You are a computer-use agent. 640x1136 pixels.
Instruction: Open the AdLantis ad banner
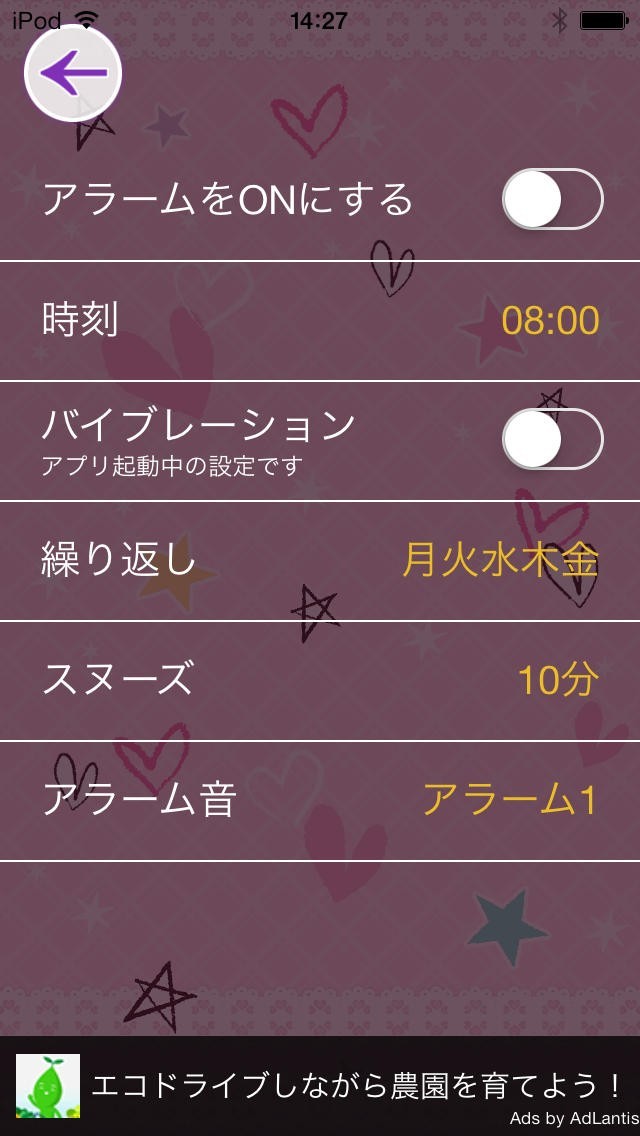(320, 1086)
